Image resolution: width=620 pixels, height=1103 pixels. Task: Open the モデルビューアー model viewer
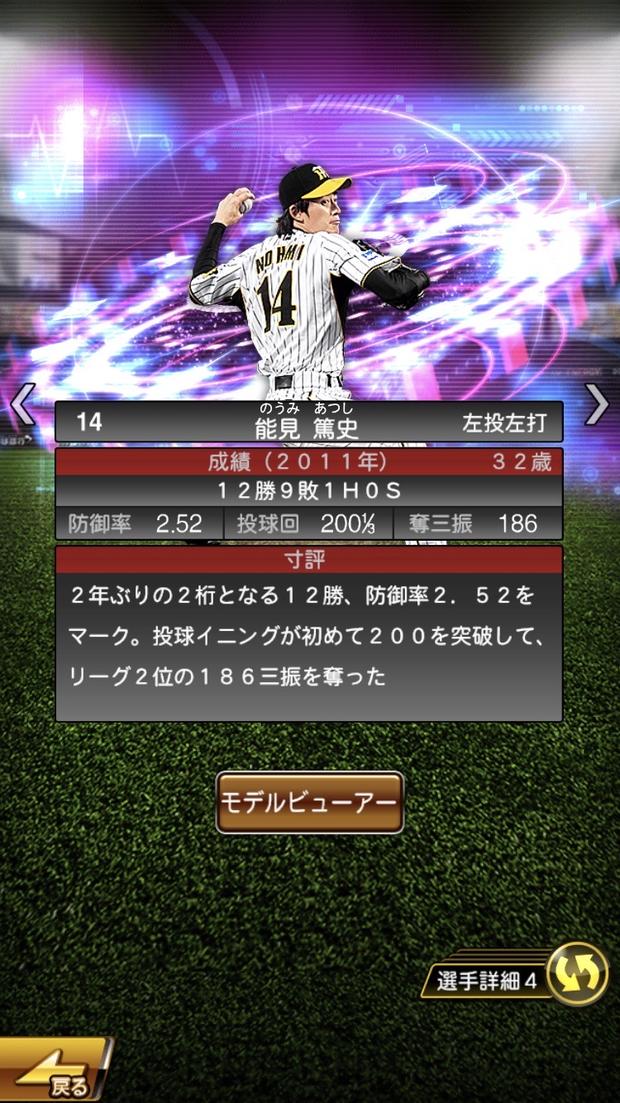pyautogui.click(x=309, y=802)
